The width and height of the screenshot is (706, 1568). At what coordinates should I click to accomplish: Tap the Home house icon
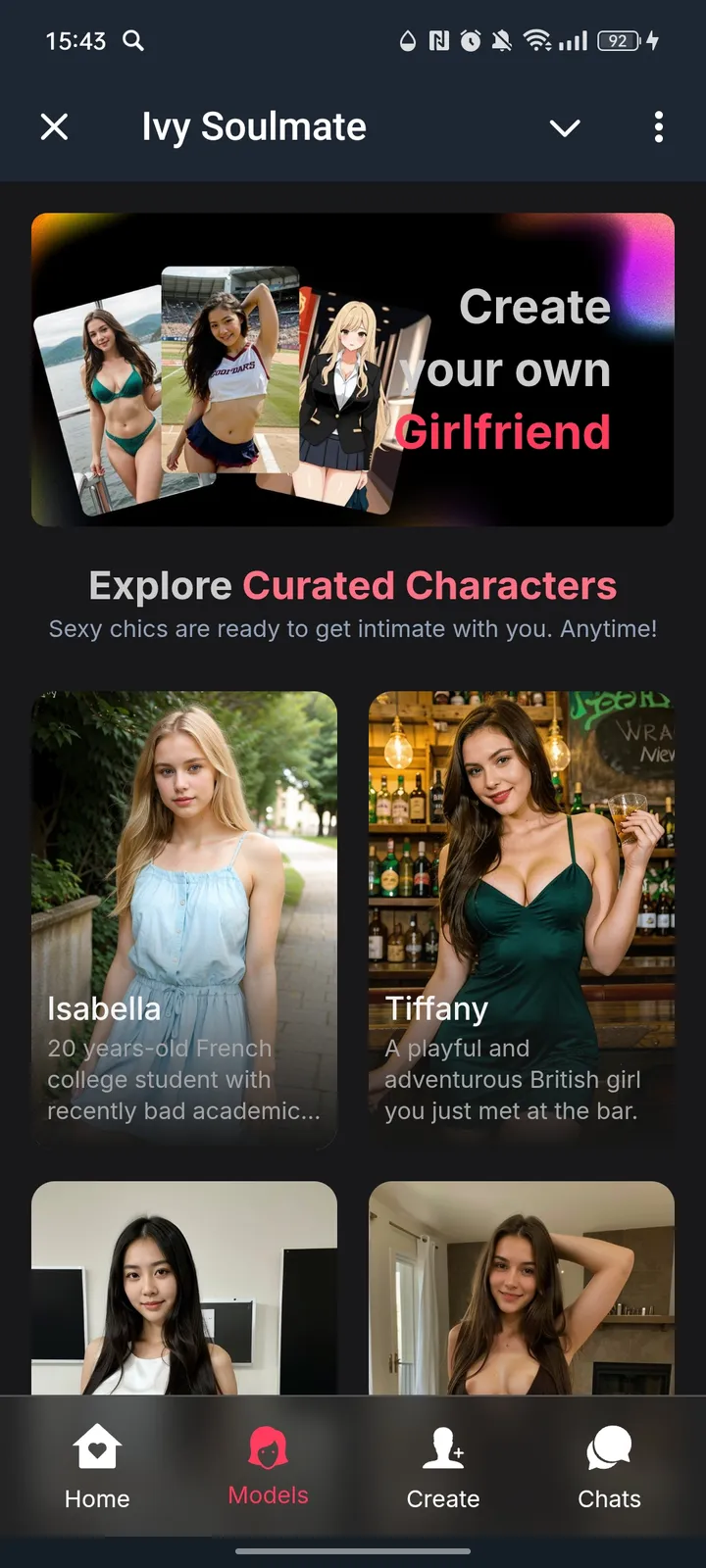tap(96, 1445)
